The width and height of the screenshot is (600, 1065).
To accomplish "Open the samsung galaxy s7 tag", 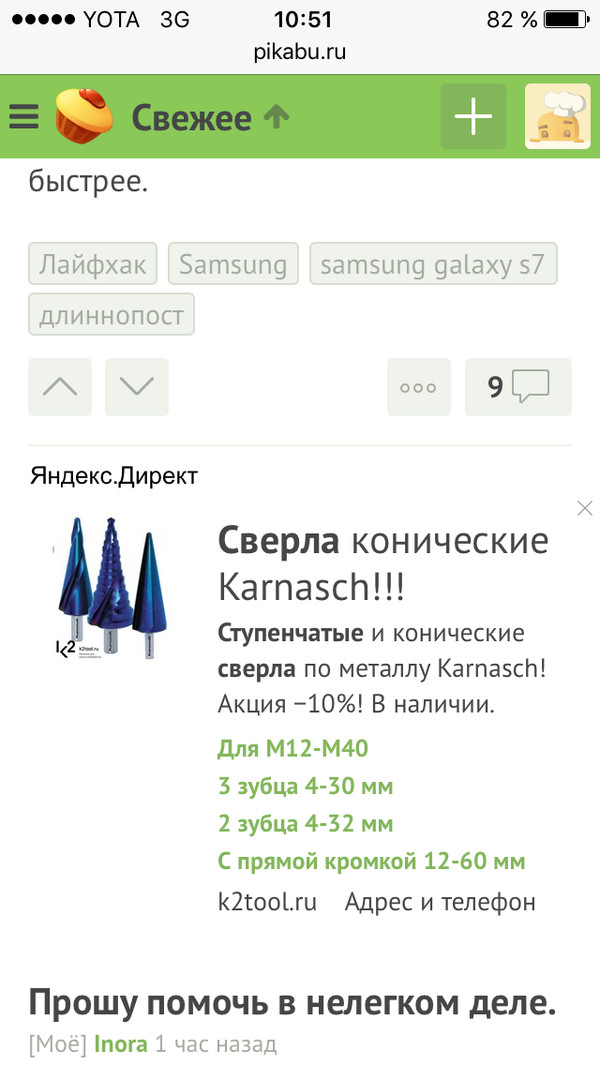I will point(432,265).
